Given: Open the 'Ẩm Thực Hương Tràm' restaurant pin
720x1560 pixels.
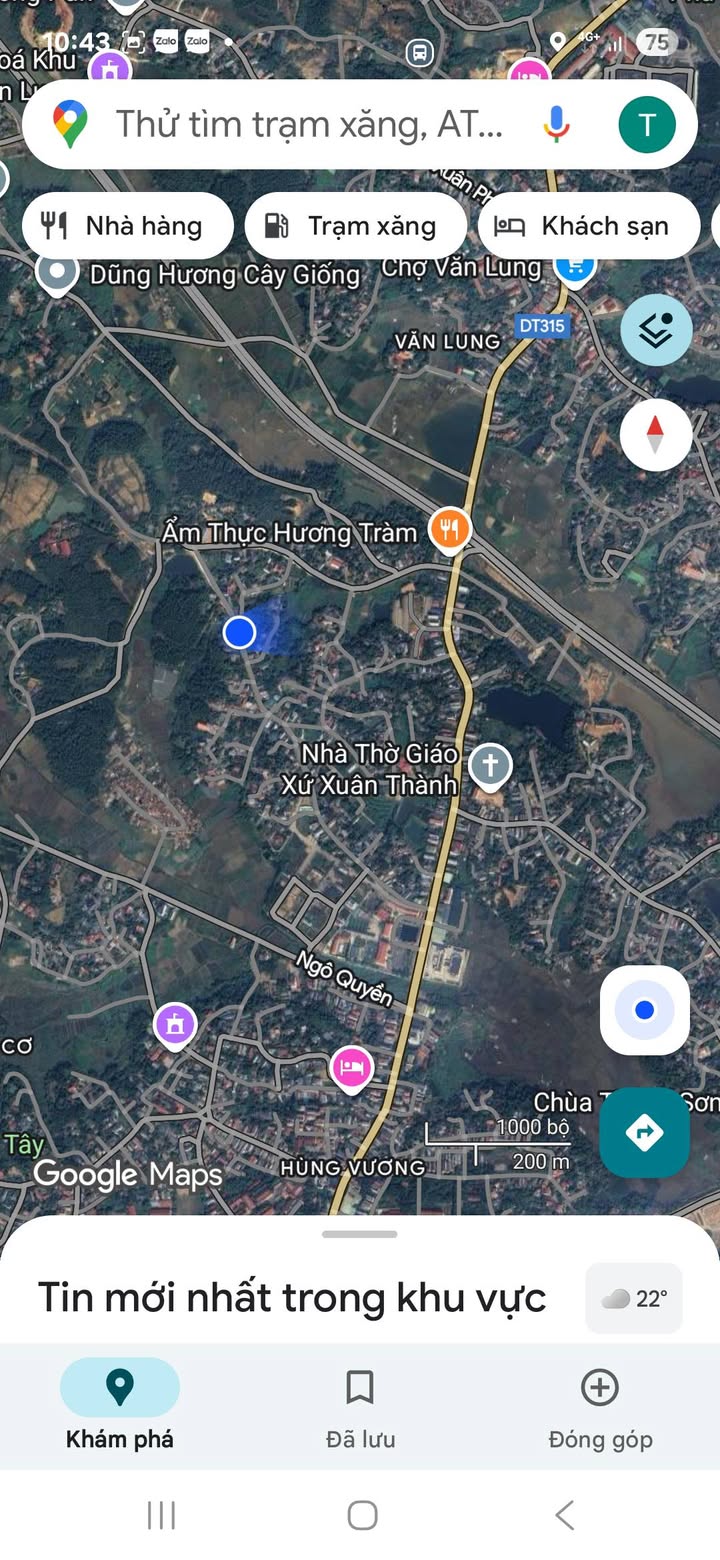Looking at the screenshot, I should click(450, 528).
